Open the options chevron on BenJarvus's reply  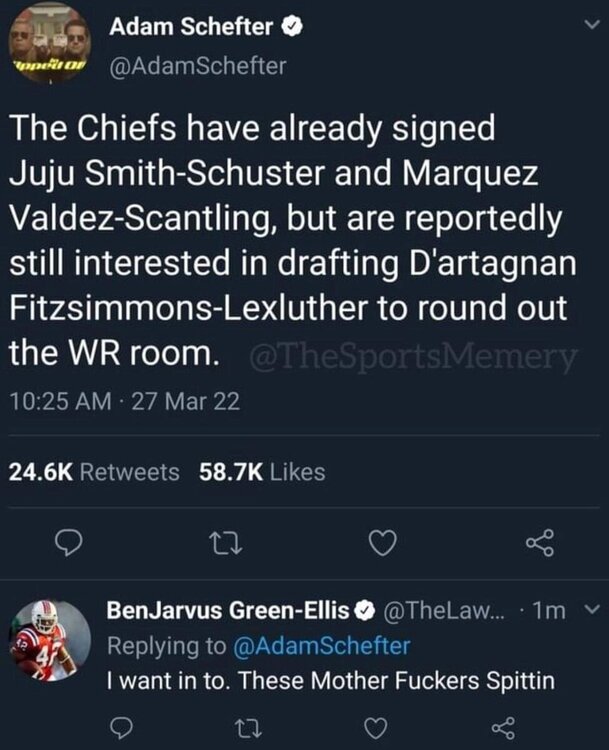tap(588, 610)
